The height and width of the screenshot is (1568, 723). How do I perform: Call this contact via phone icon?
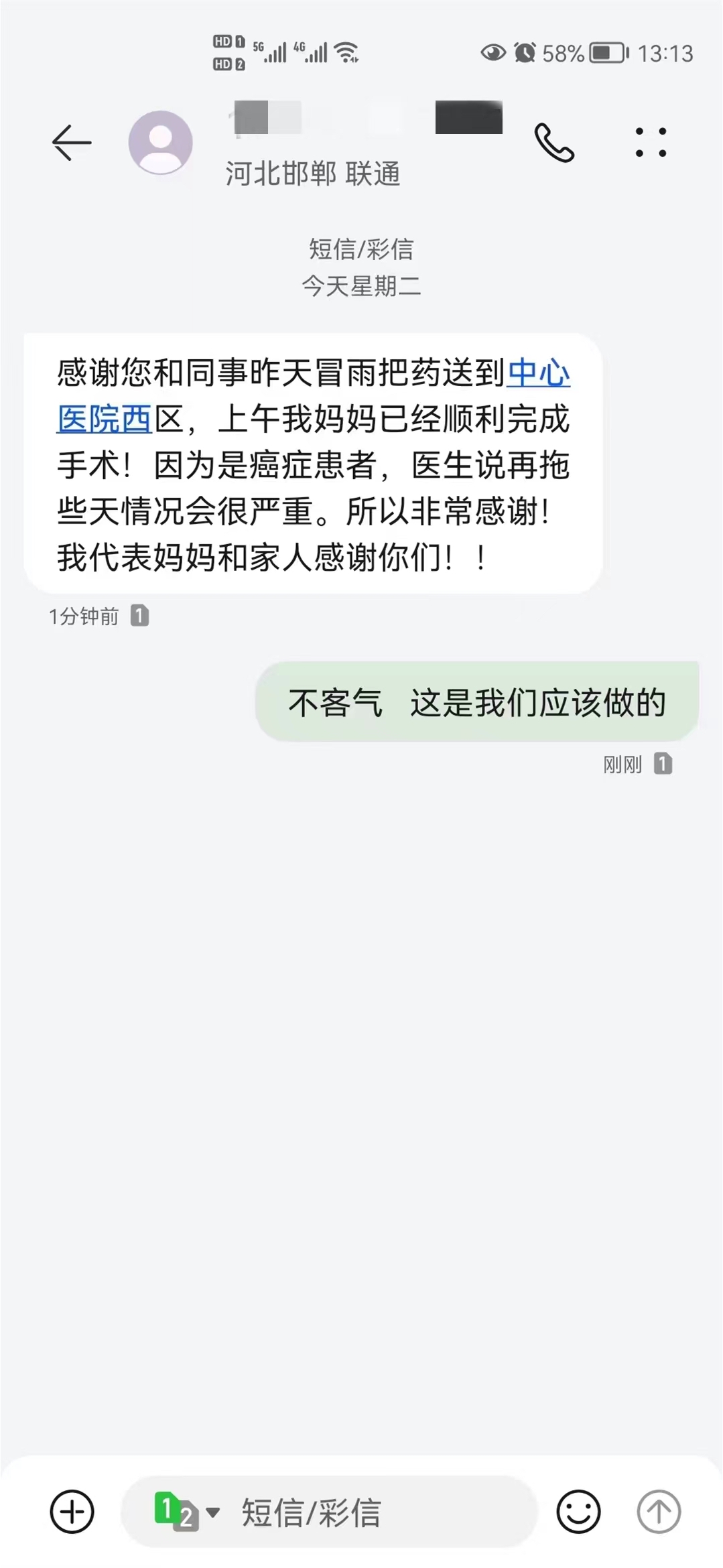(554, 143)
